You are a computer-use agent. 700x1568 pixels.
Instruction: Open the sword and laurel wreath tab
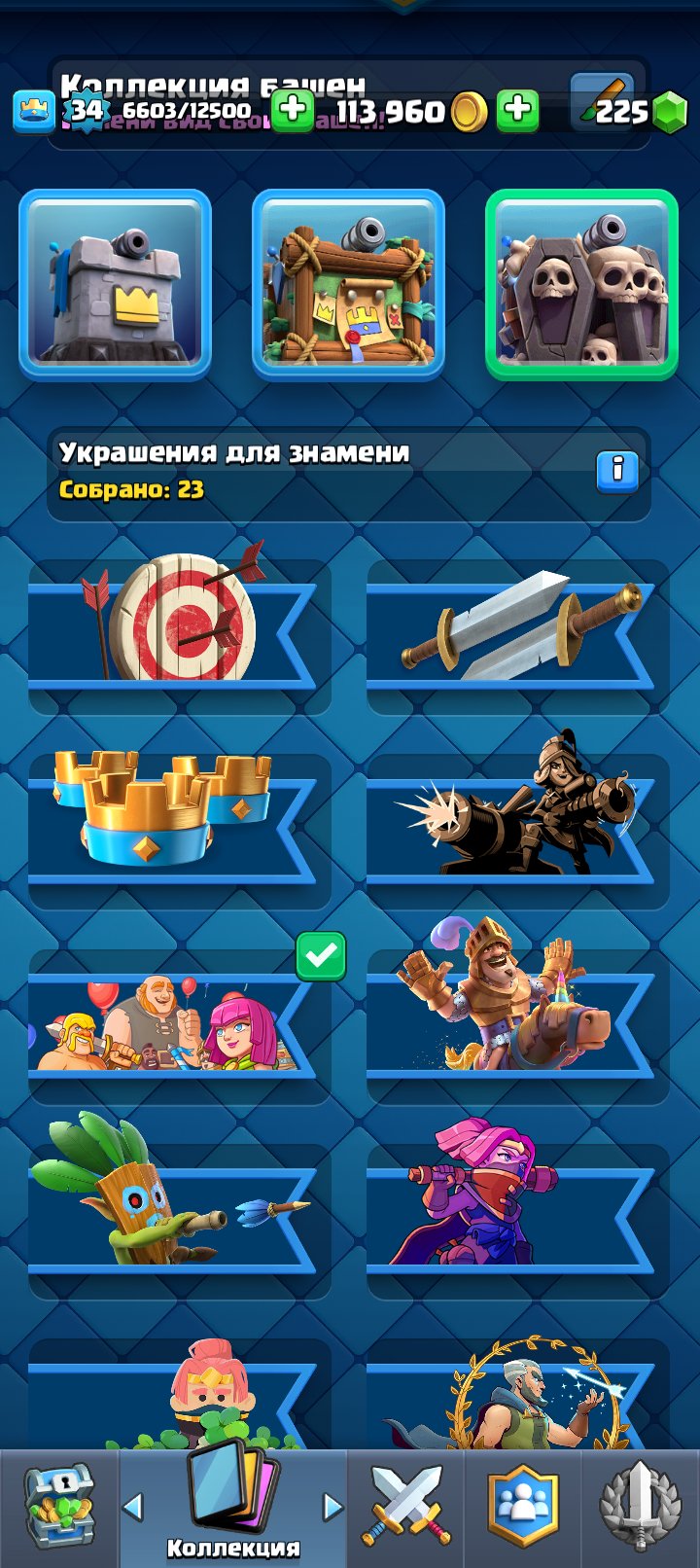coord(640,1508)
